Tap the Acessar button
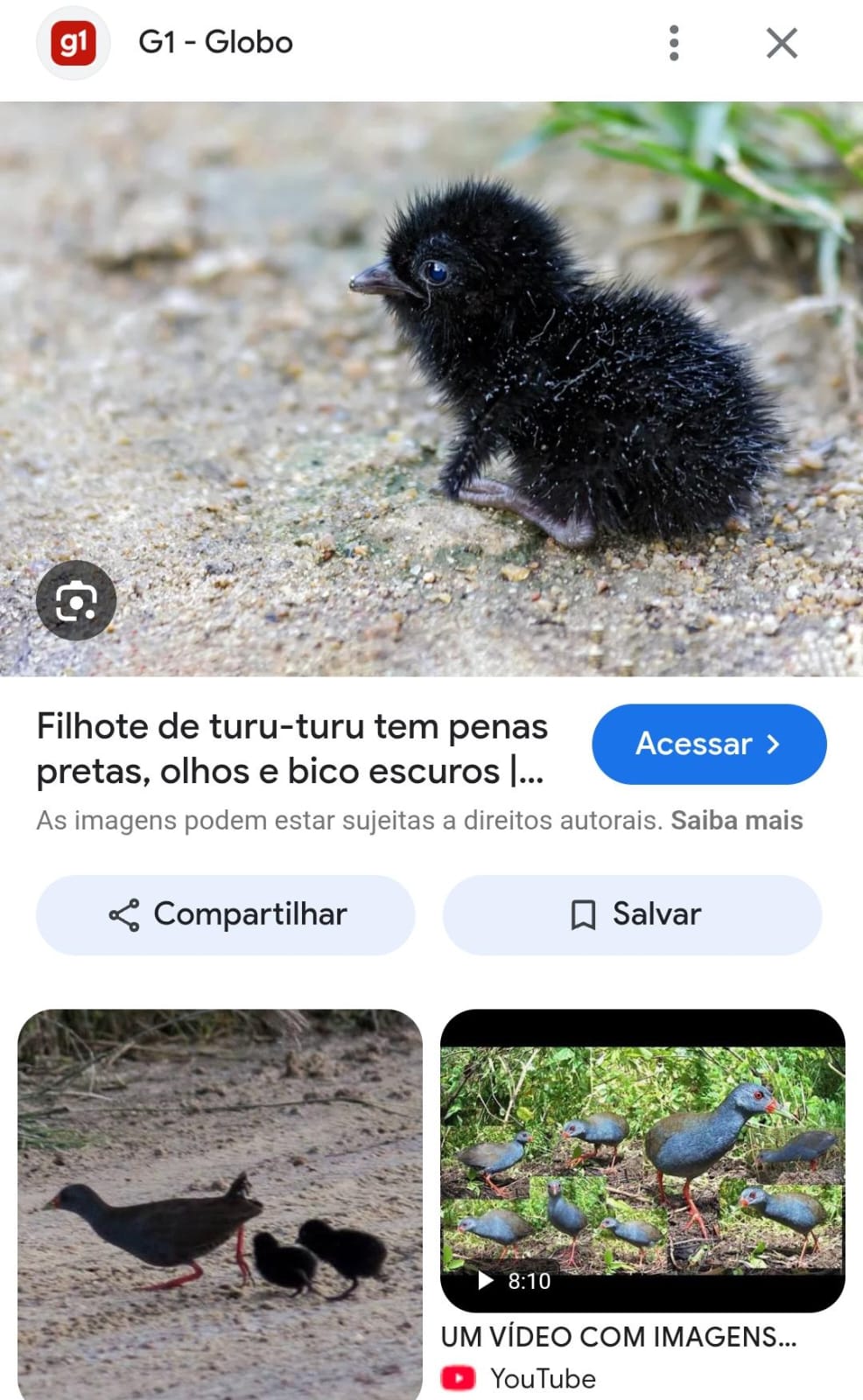This screenshot has height=1400, width=863. click(709, 744)
